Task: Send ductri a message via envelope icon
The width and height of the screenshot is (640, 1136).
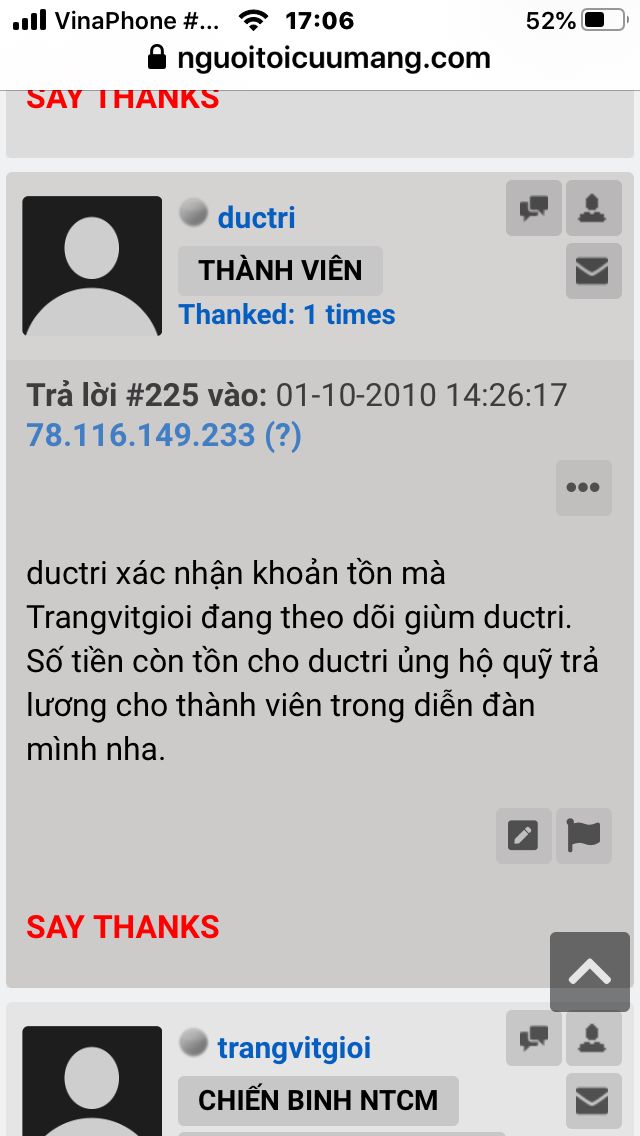Action: (593, 271)
